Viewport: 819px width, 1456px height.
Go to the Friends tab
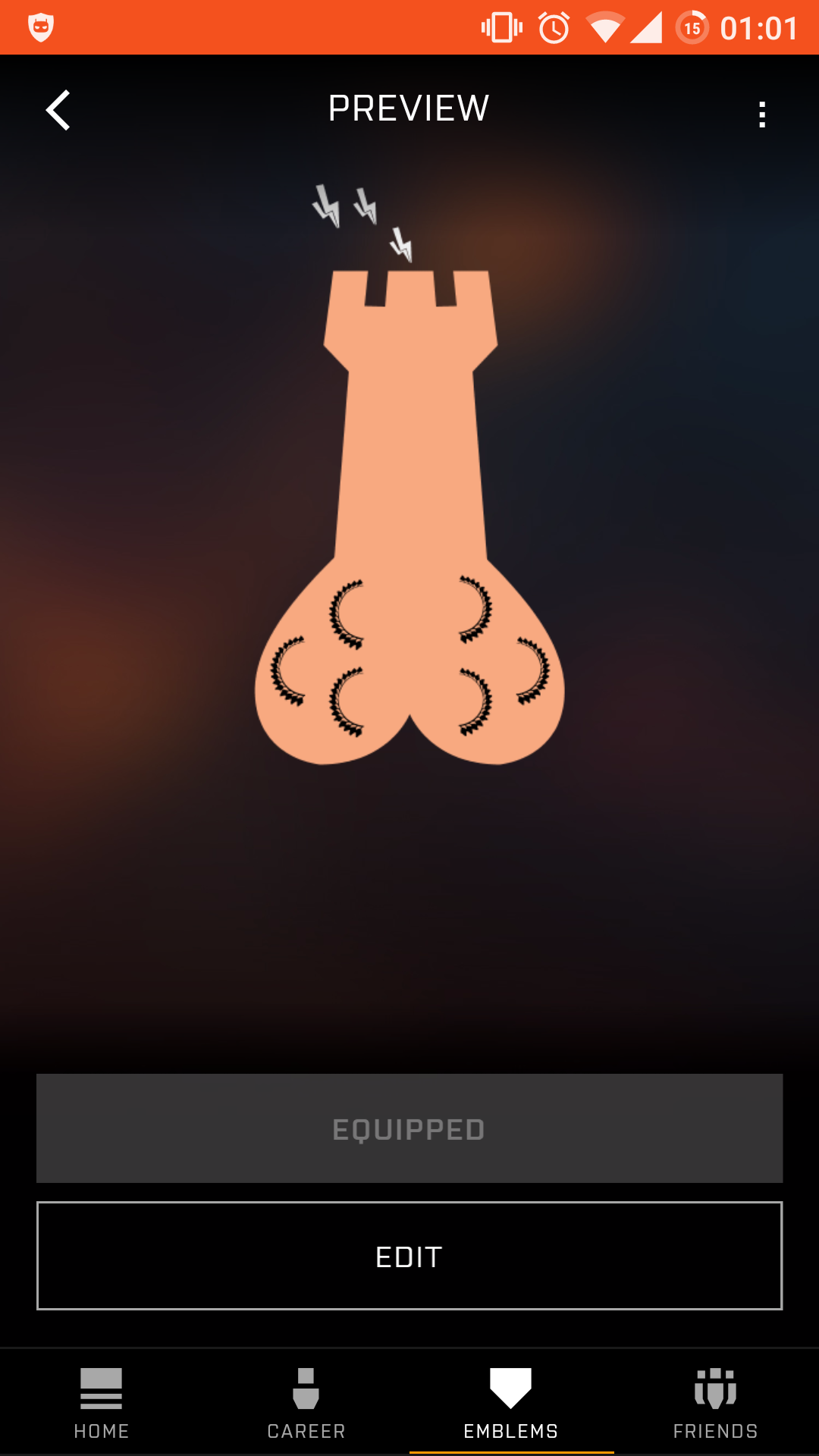[x=716, y=1403]
